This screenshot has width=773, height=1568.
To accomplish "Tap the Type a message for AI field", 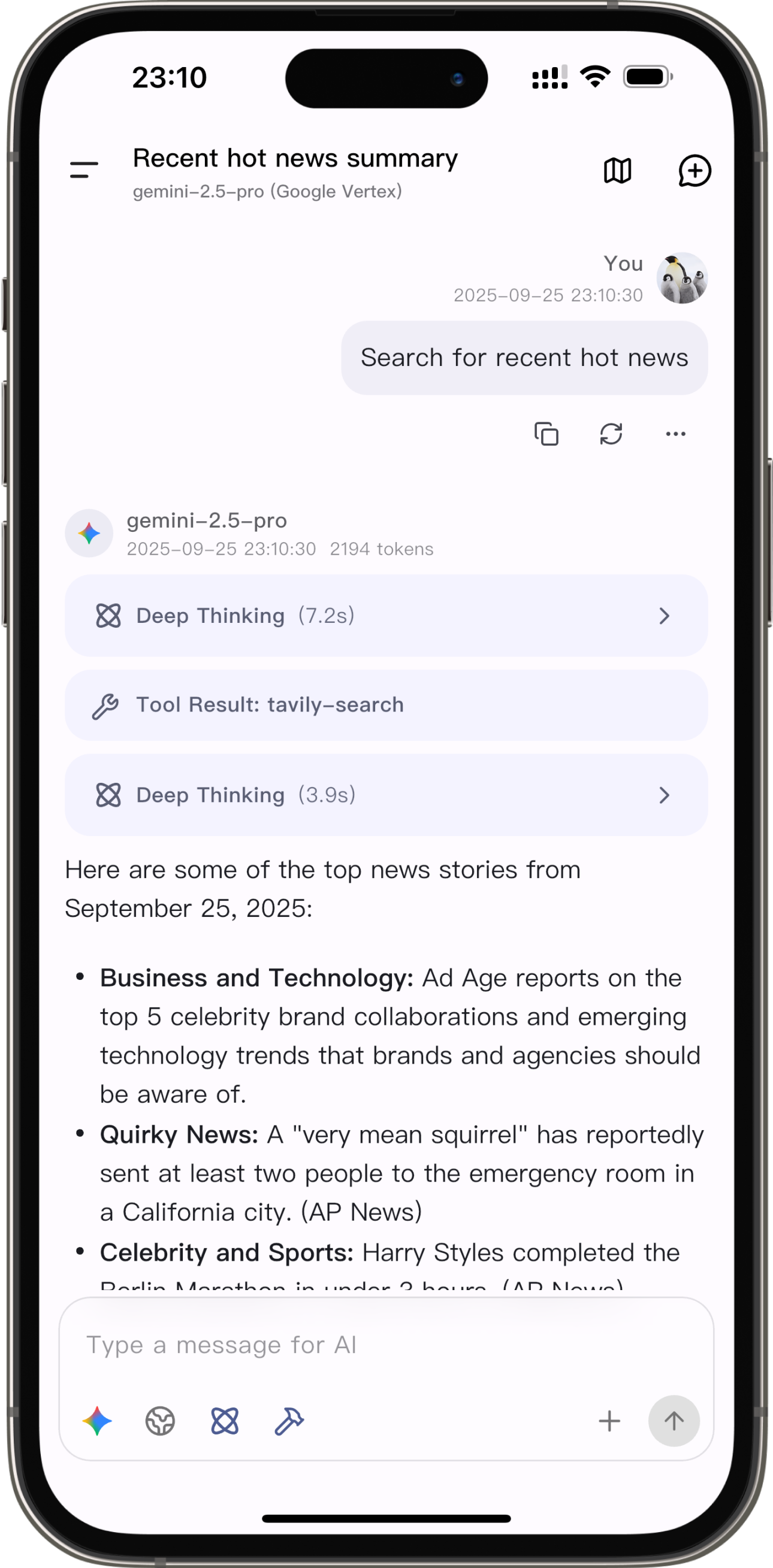I will point(386,1345).
